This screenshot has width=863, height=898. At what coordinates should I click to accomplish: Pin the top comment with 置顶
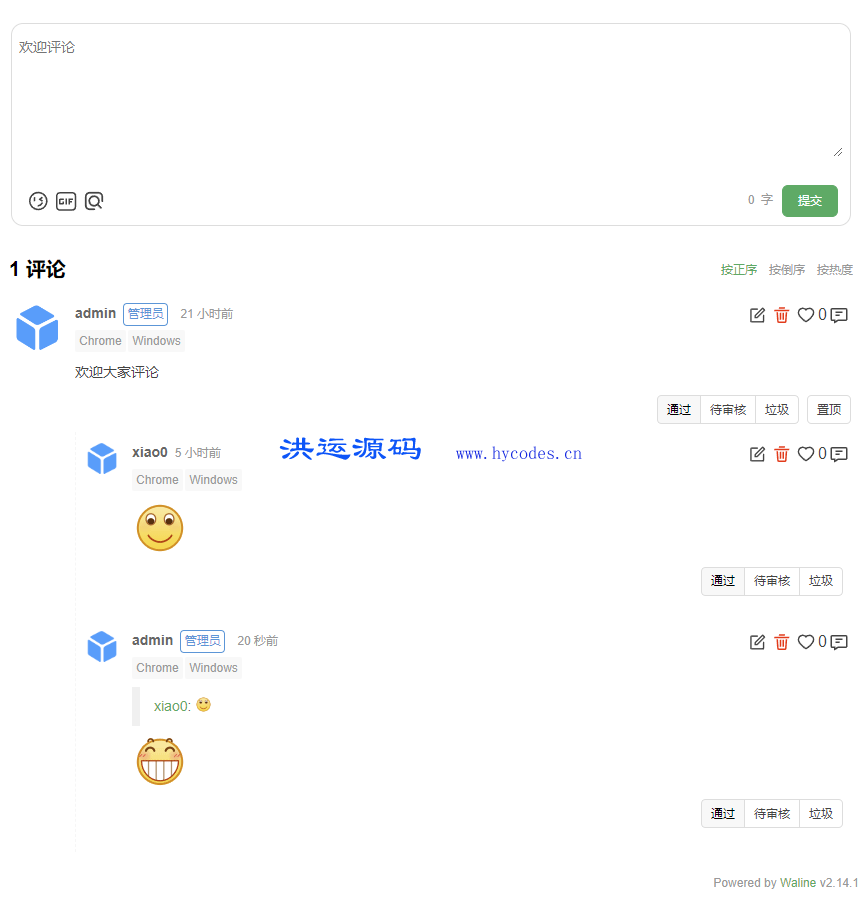829,410
